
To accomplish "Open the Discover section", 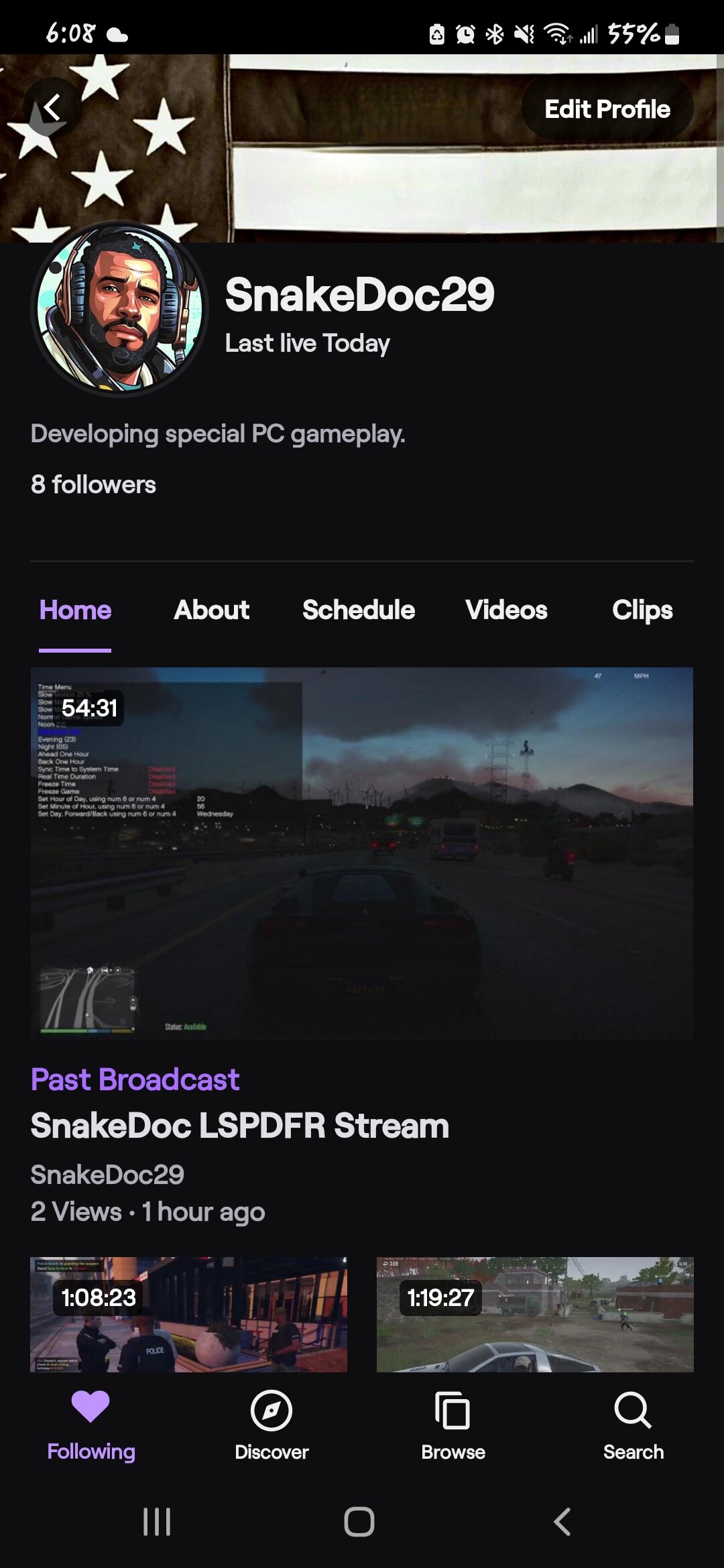I will tap(271, 1424).
